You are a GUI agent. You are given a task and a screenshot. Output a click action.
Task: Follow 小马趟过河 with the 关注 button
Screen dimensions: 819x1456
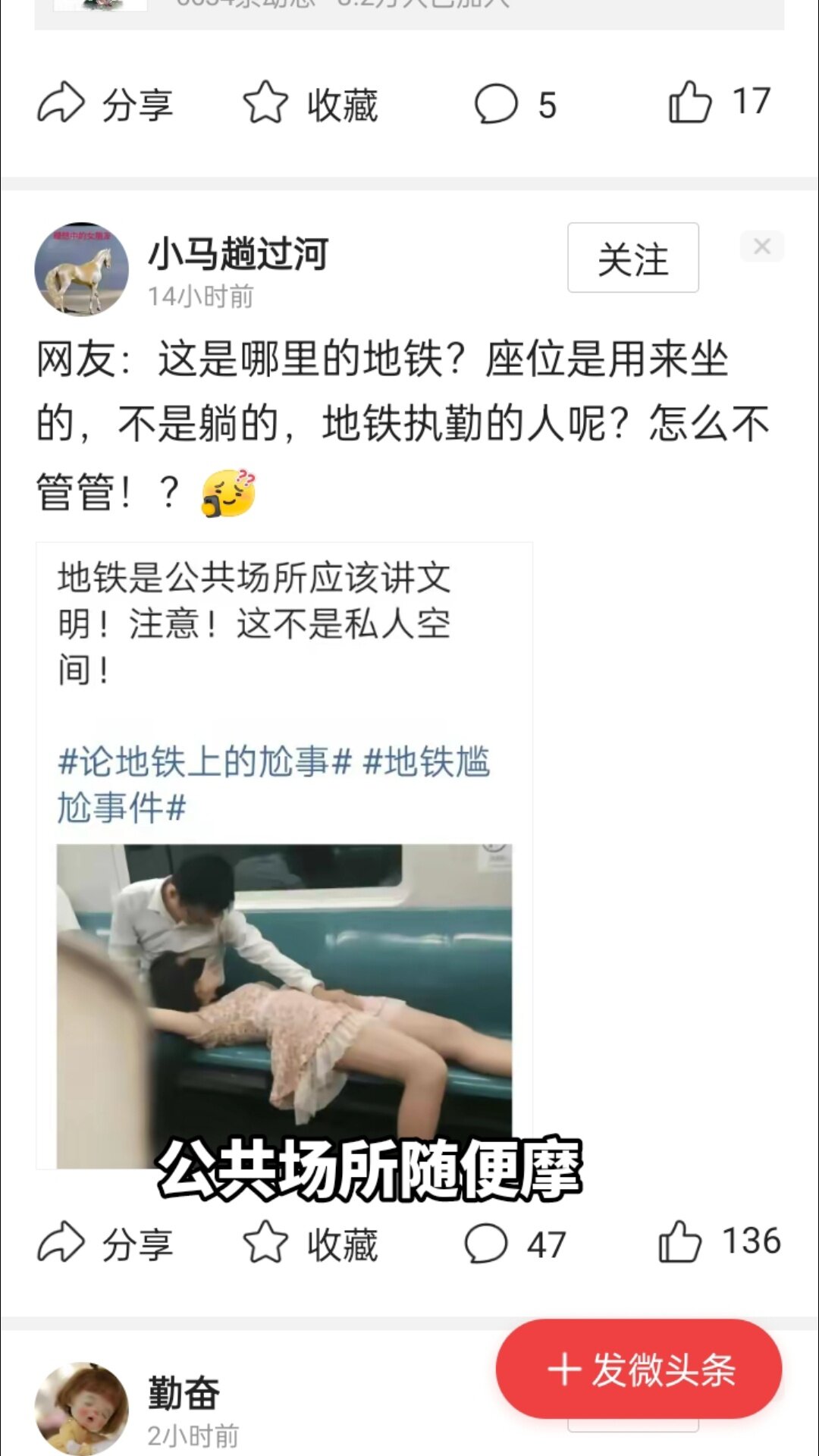tap(632, 258)
